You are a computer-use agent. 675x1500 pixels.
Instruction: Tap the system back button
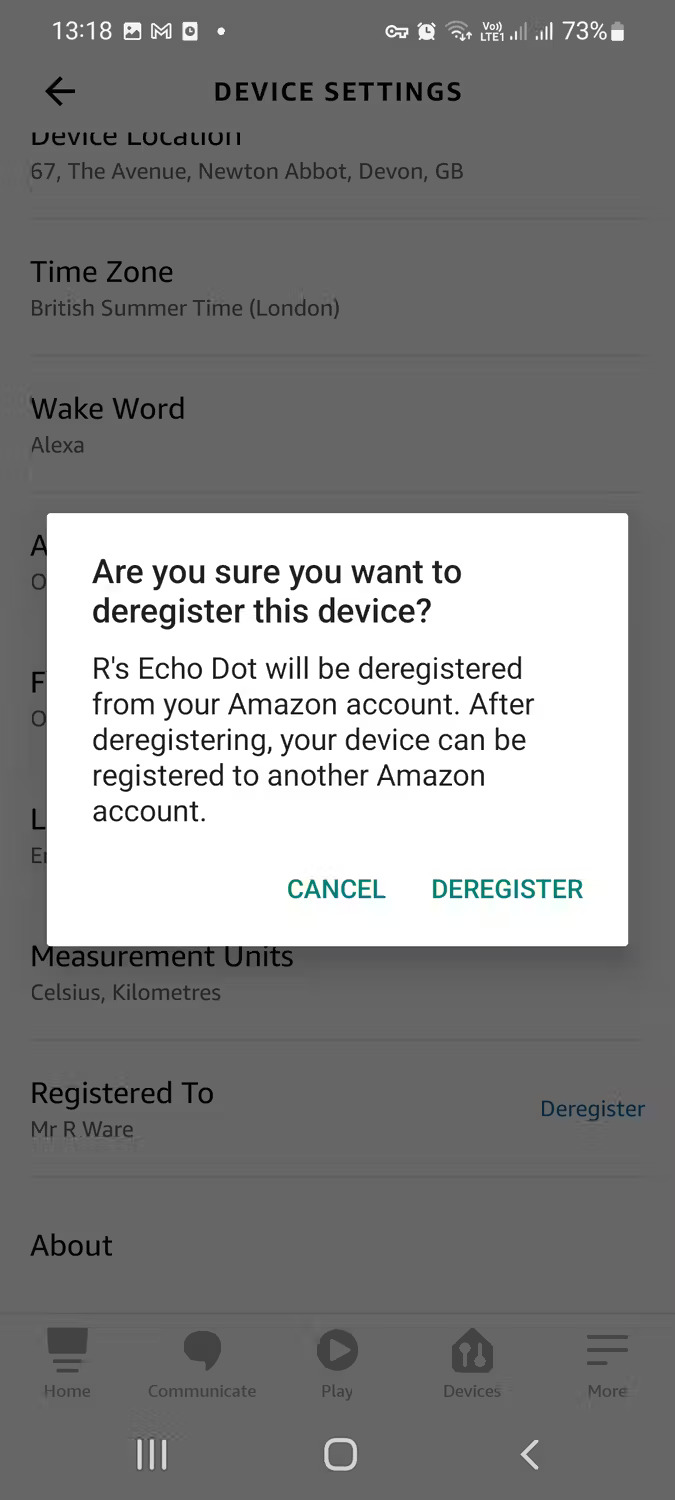530,1454
